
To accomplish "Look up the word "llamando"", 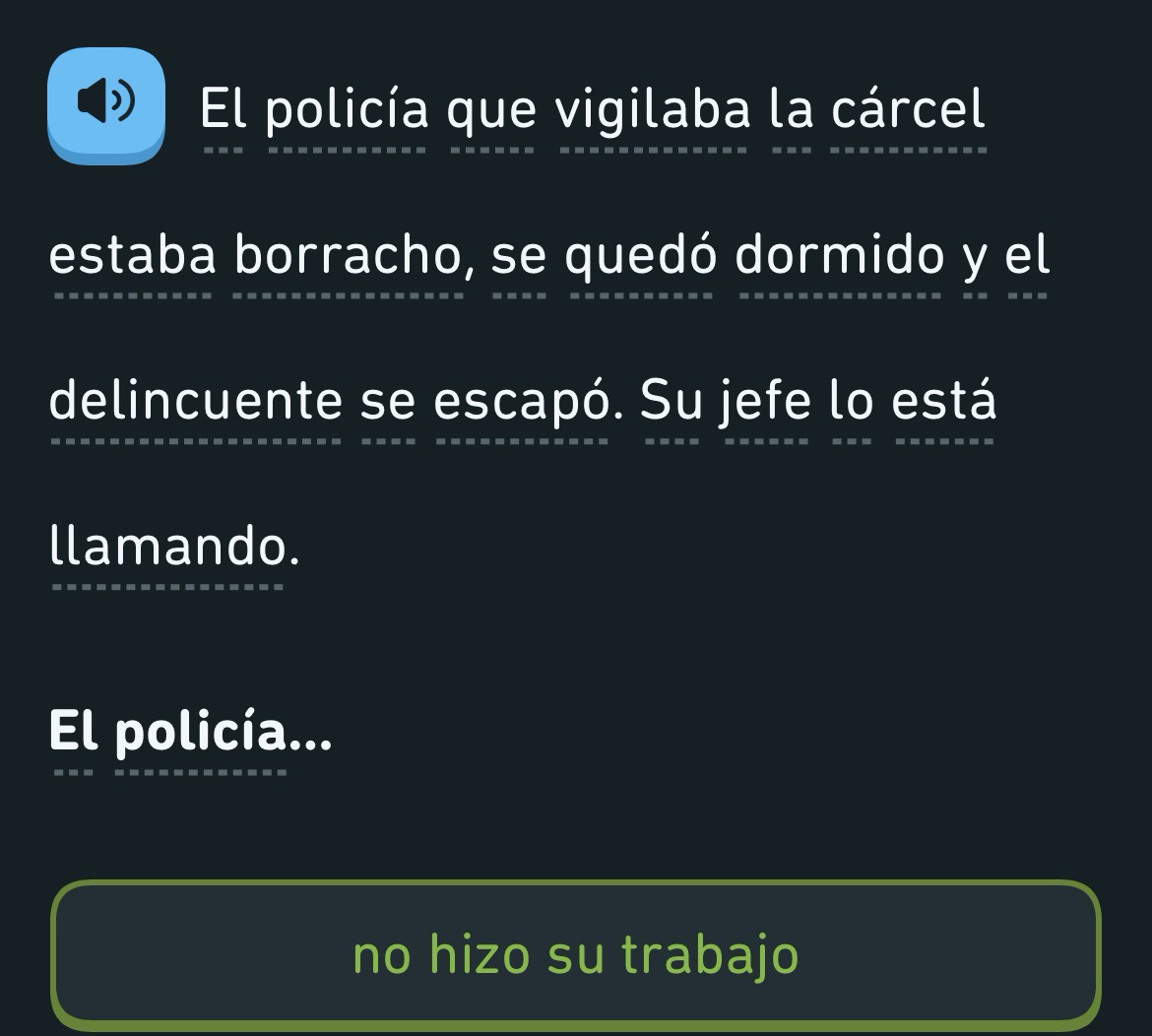I will tap(169, 547).
